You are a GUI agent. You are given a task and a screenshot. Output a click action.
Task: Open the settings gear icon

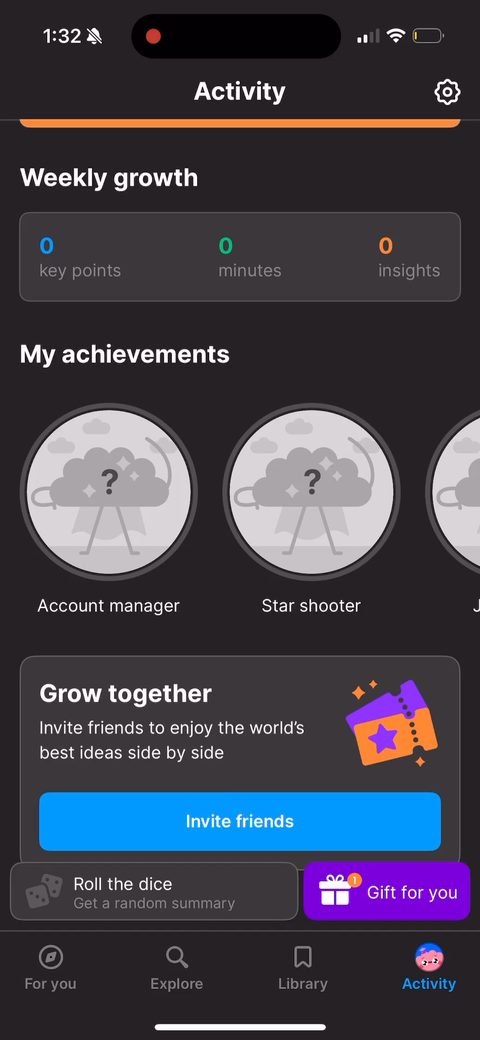[x=447, y=92]
